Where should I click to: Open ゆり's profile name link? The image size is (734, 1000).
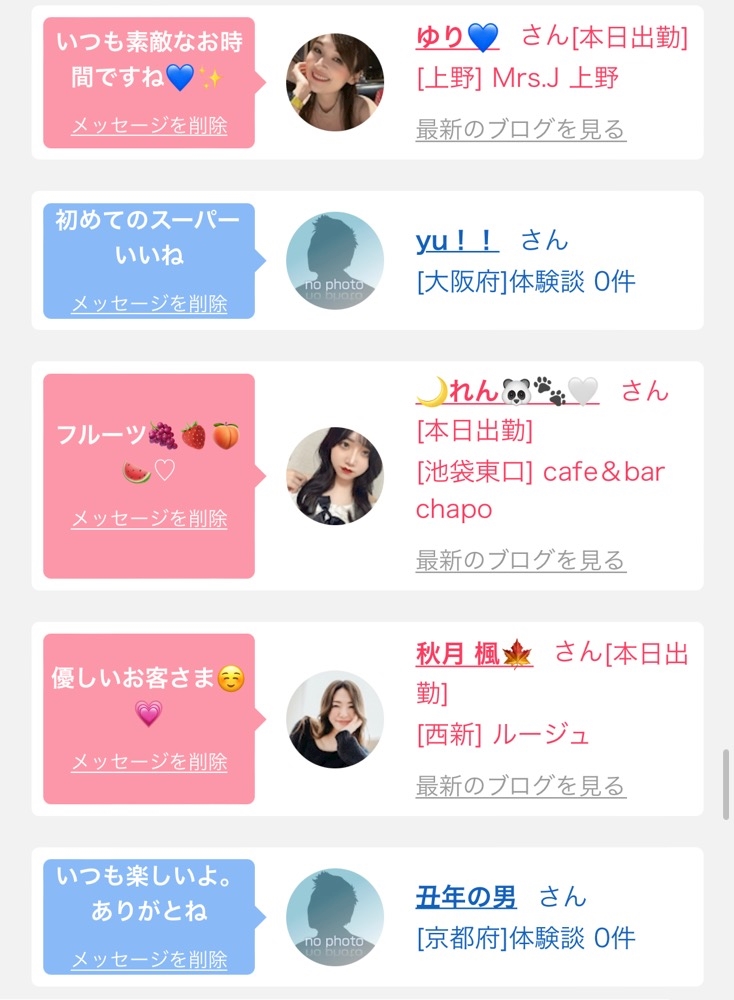(x=457, y=38)
